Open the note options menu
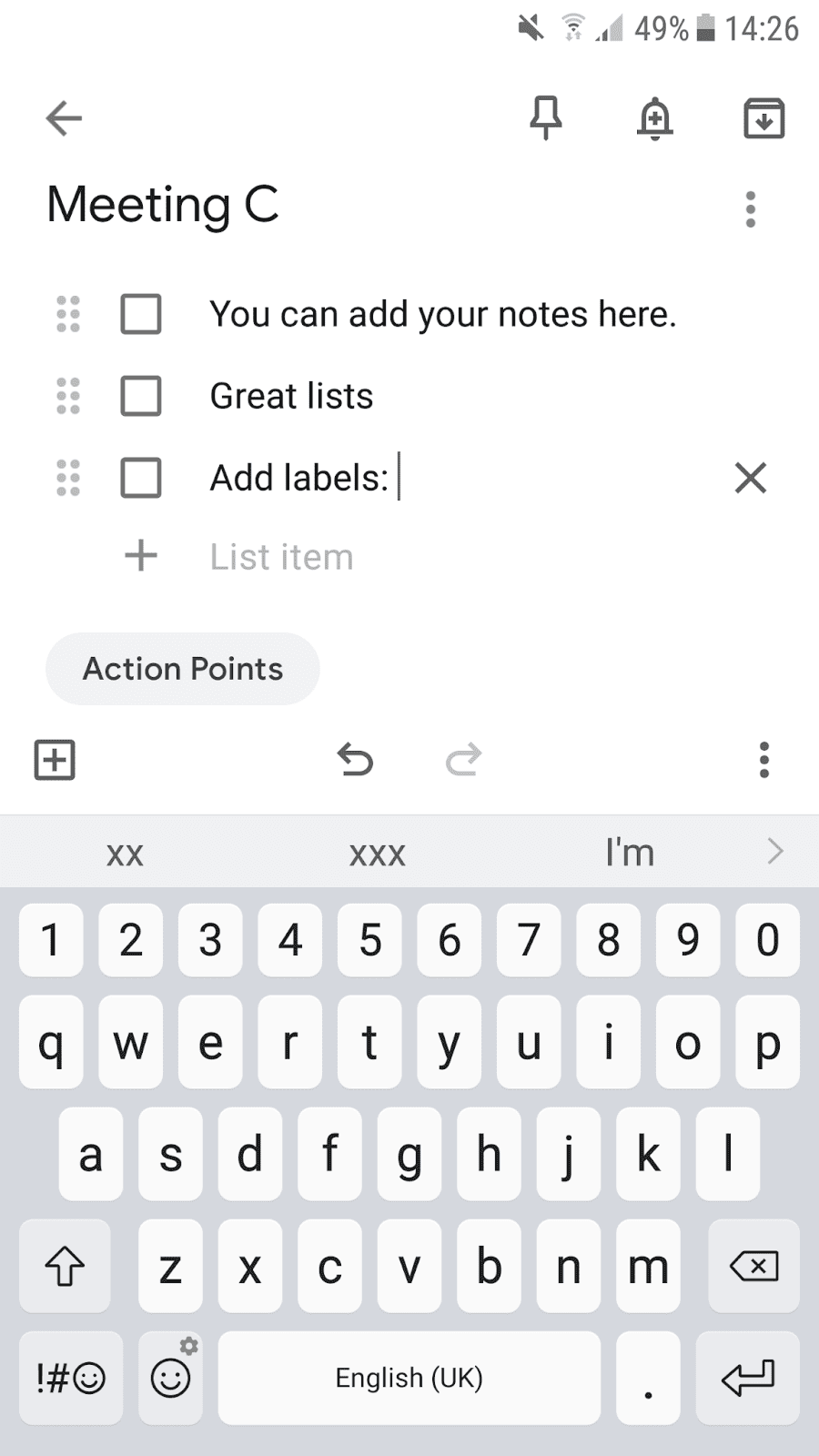Screen dimensions: 819x1456 751,210
